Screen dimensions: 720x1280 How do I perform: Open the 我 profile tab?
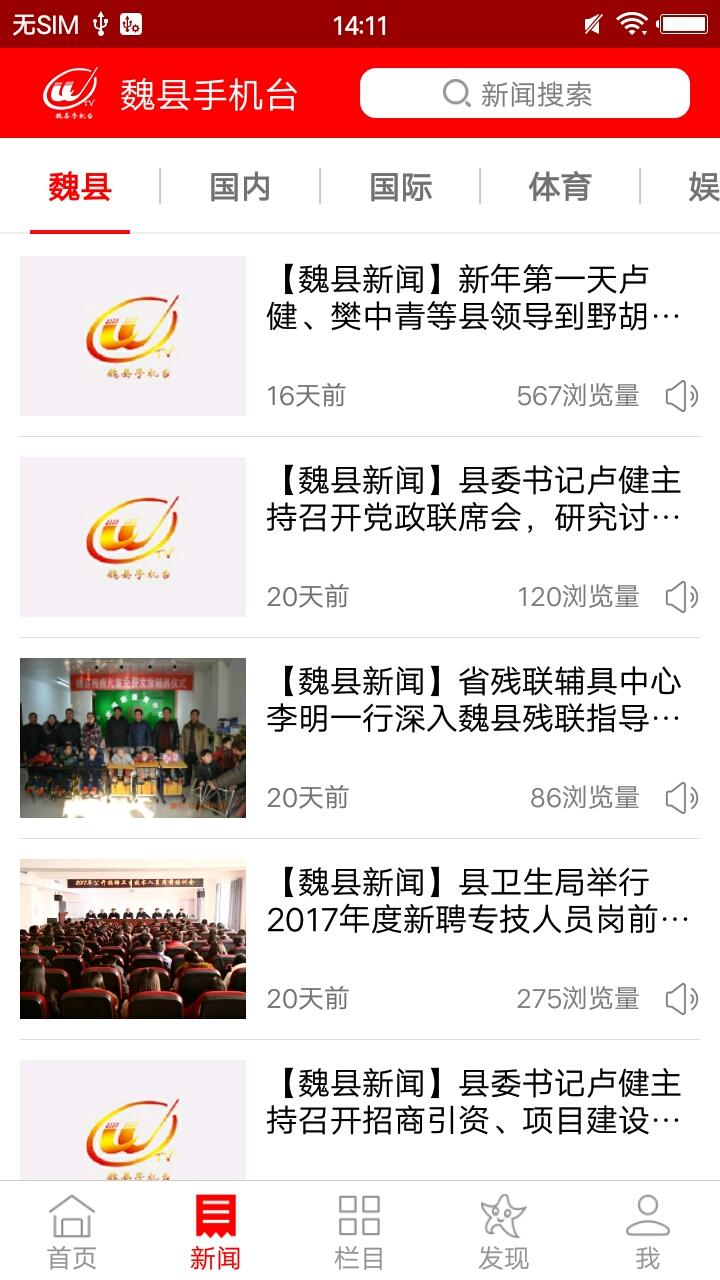coord(648,1231)
